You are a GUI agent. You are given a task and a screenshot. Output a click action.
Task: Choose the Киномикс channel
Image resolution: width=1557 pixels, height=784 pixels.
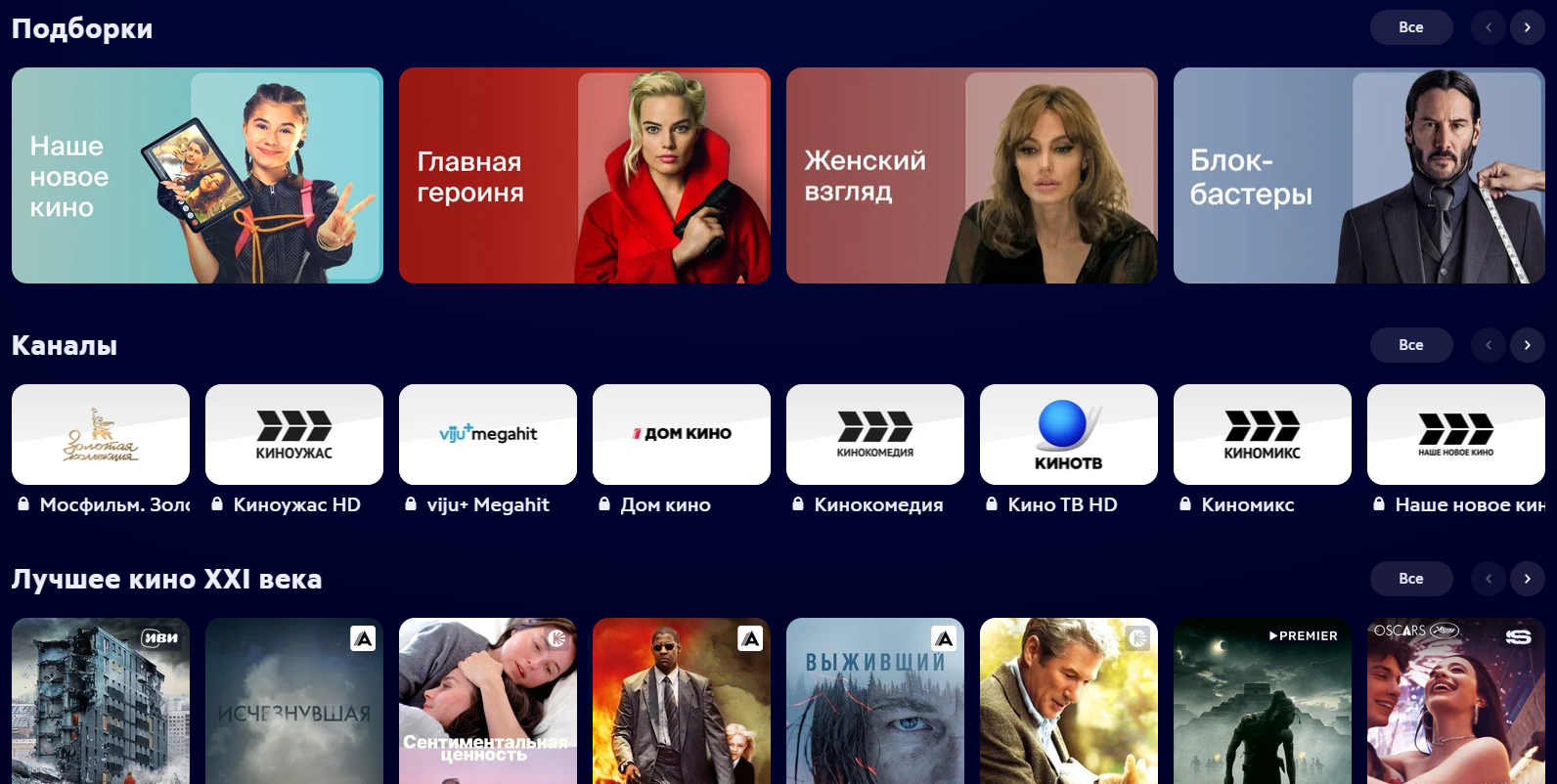(x=1262, y=435)
